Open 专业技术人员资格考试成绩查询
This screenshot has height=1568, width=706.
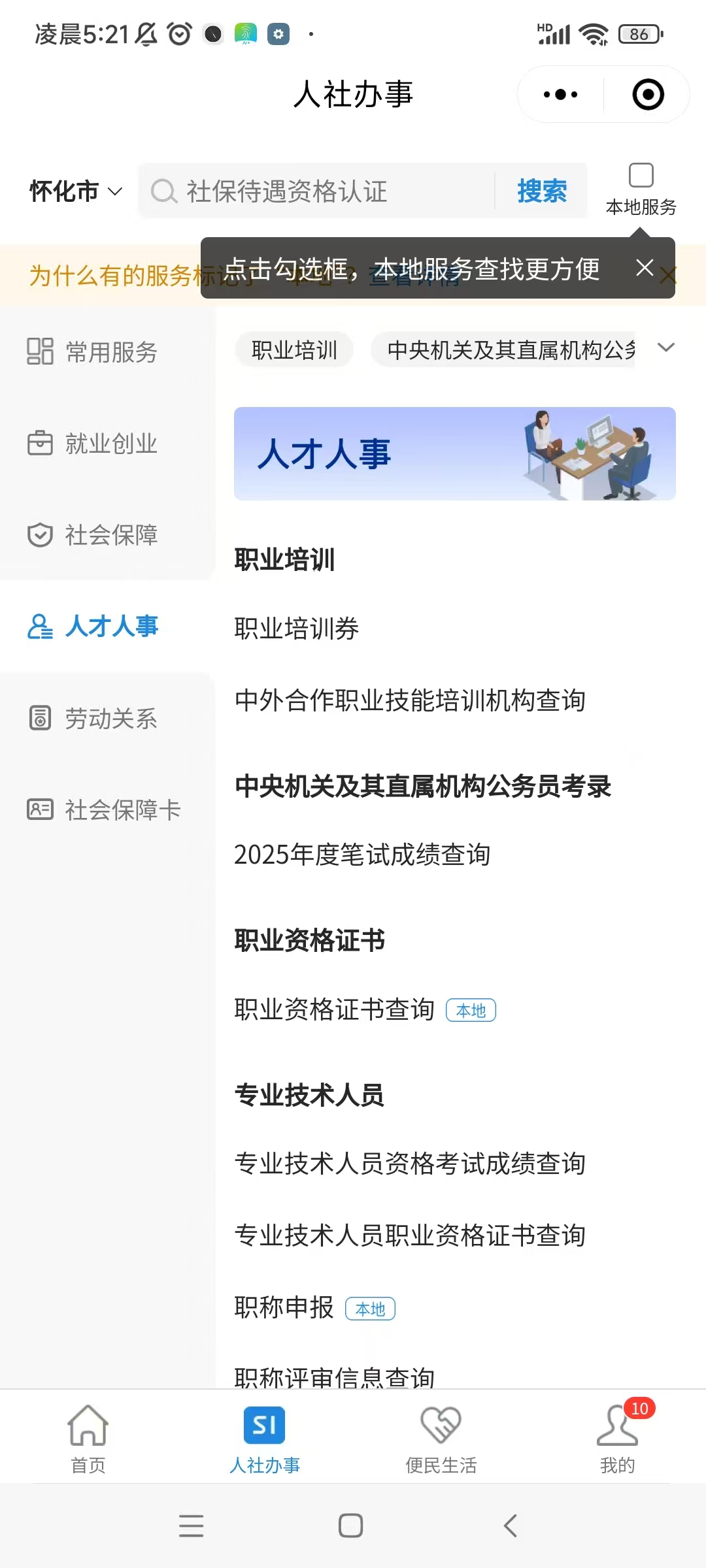pos(410,1164)
